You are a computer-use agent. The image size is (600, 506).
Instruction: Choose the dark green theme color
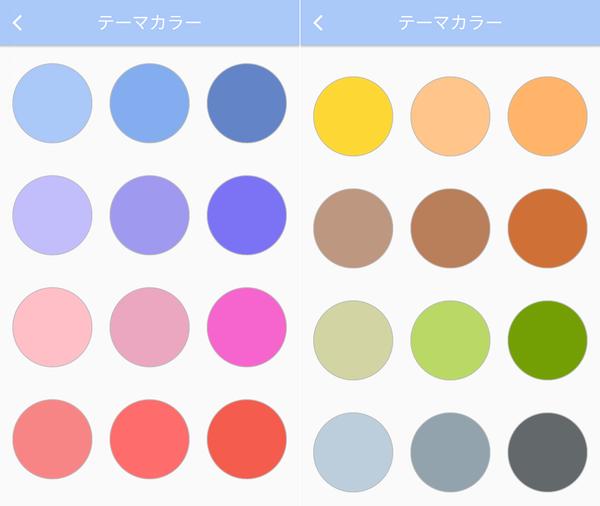[x=548, y=340]
